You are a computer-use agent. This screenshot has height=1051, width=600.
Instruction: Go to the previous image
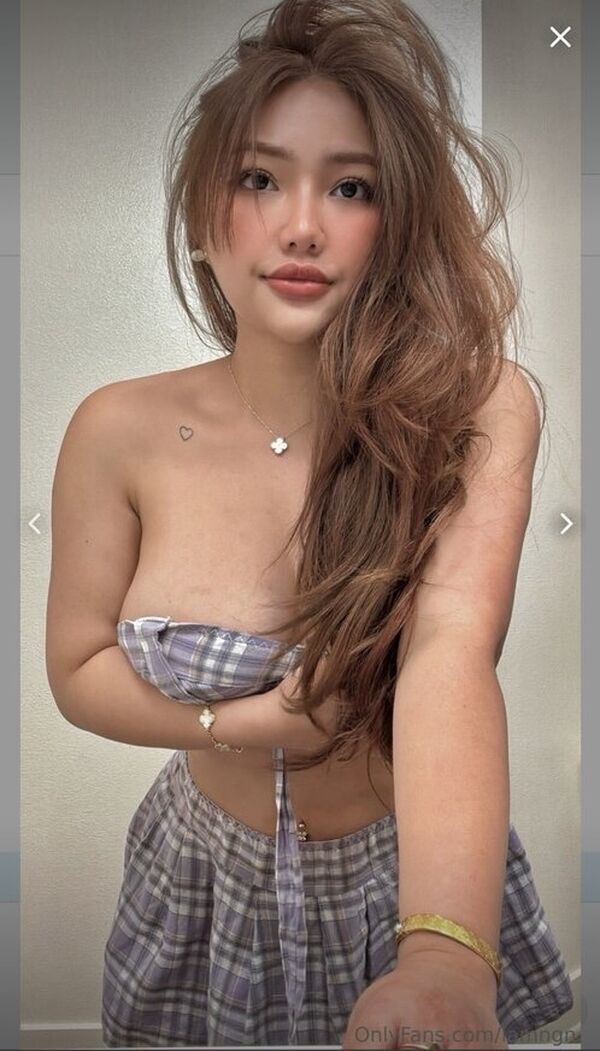click(x=34, y=523)
